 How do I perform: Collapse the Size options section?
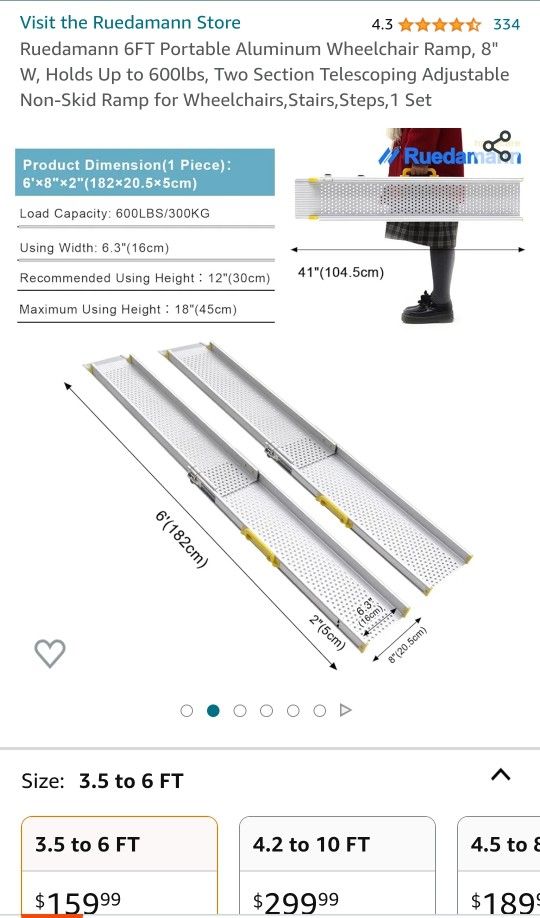click(x=500, y=775)
